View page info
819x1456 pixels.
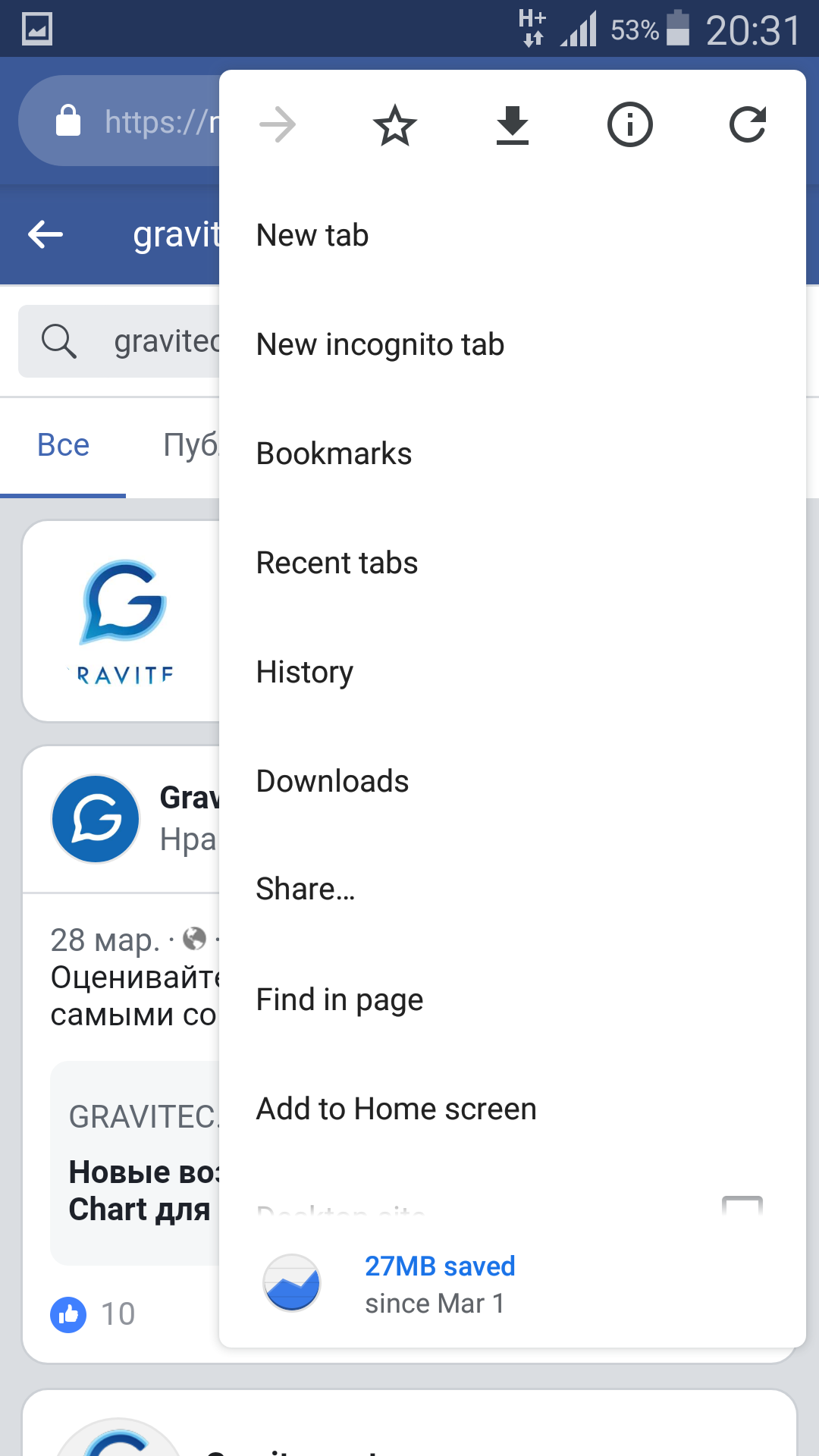coord(630,125)
